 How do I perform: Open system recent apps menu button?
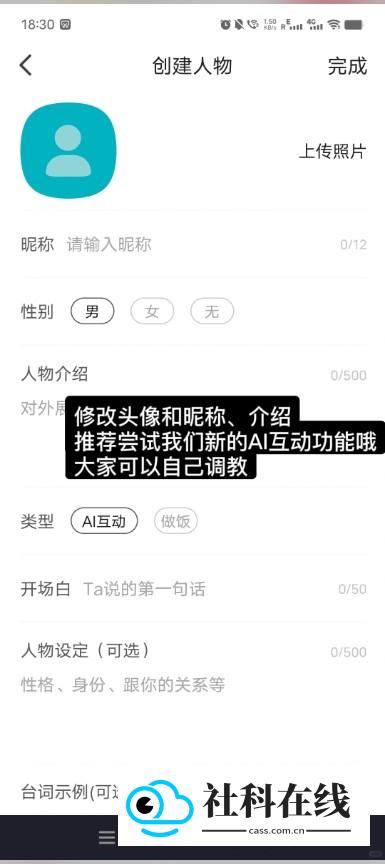point(107,838)
